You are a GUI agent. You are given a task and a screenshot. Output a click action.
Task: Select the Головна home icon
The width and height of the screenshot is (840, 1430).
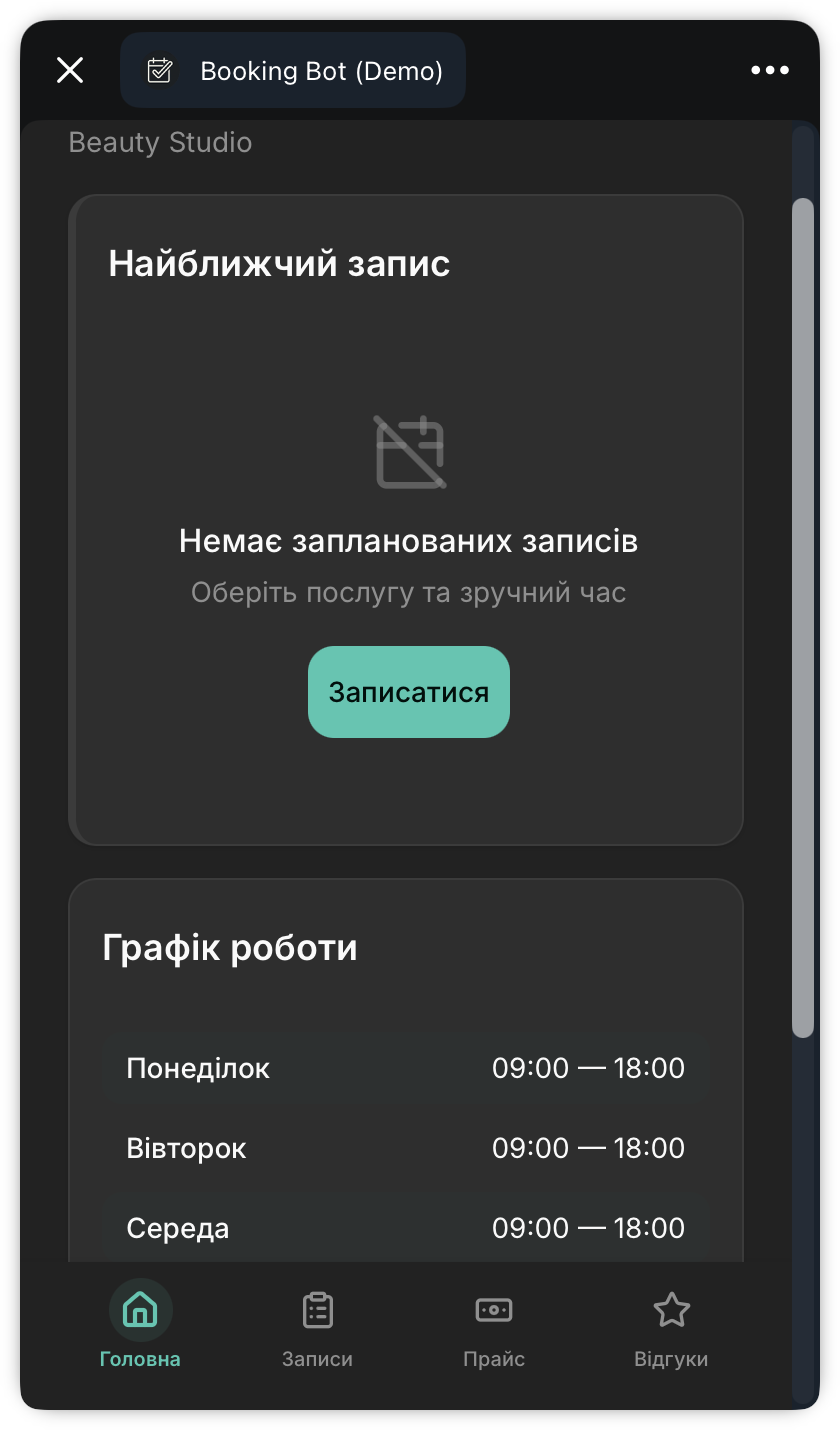pos(140,1309)
